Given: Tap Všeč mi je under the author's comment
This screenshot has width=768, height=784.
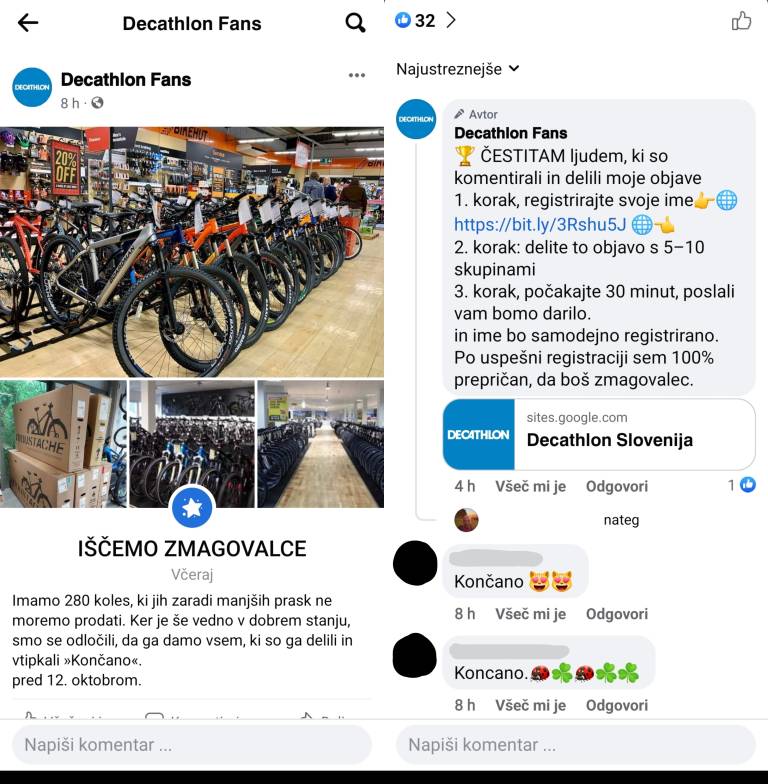Looking at the screenshot, I should pyautogui.click(x=530, y=486).
